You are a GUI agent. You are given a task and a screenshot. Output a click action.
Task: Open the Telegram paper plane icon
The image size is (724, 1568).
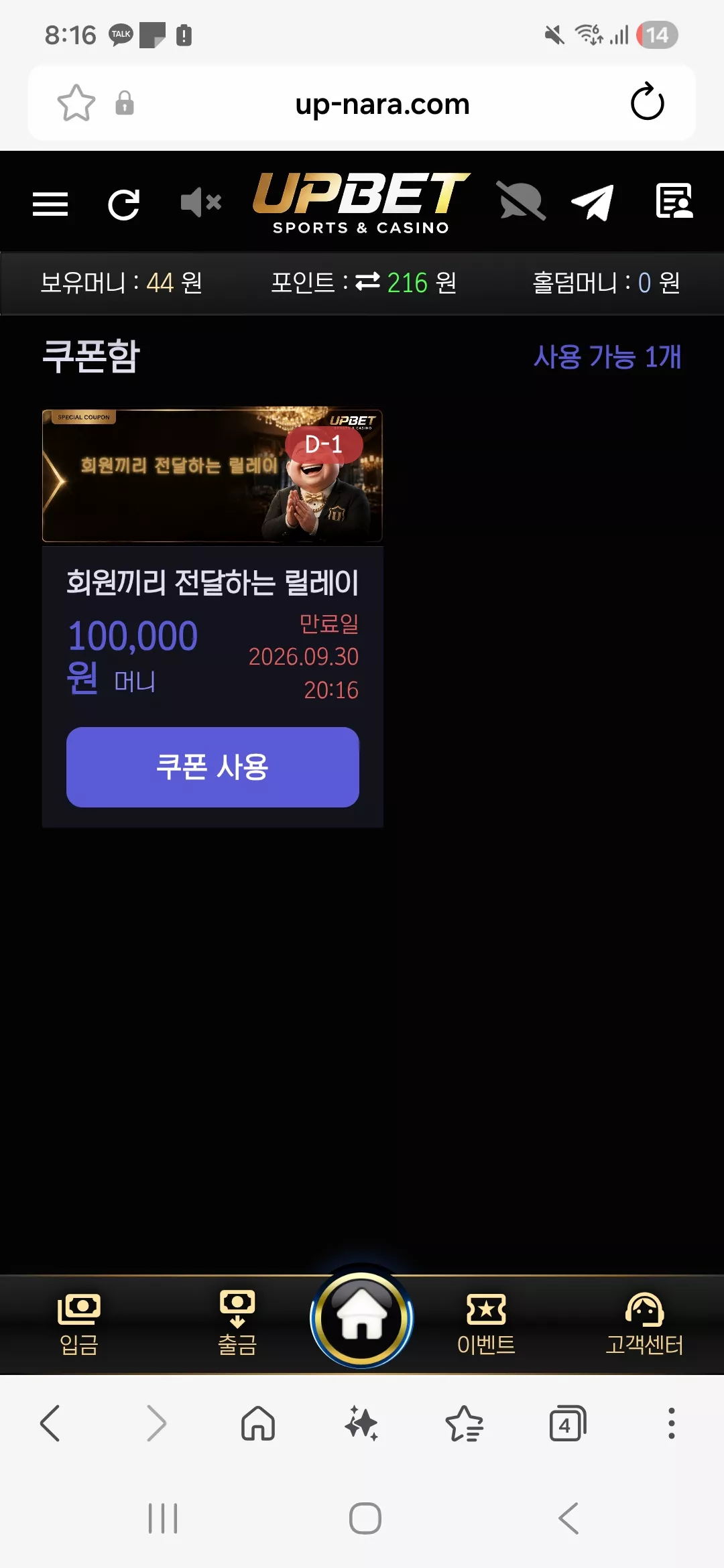click(x=593, y=202)
